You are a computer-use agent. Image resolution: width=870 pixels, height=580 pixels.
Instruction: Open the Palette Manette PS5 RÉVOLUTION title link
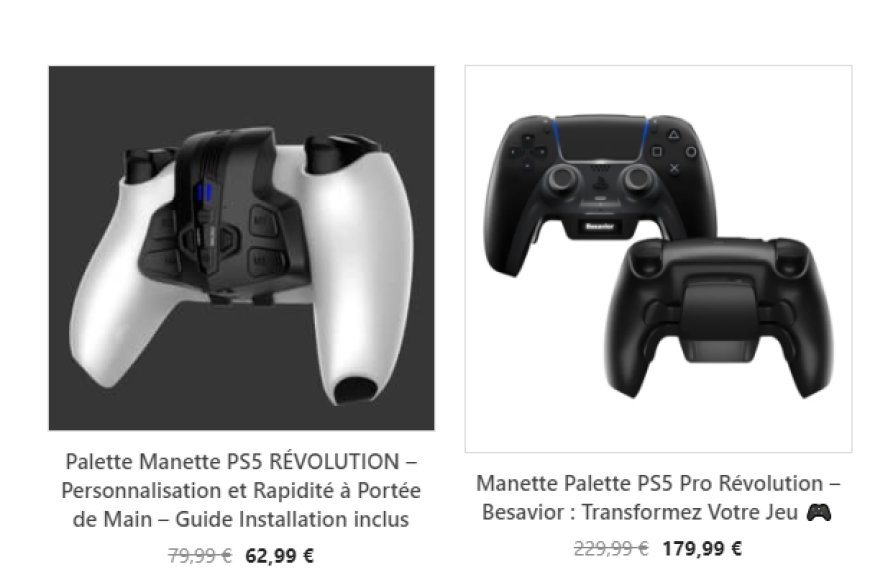point(241,491)
